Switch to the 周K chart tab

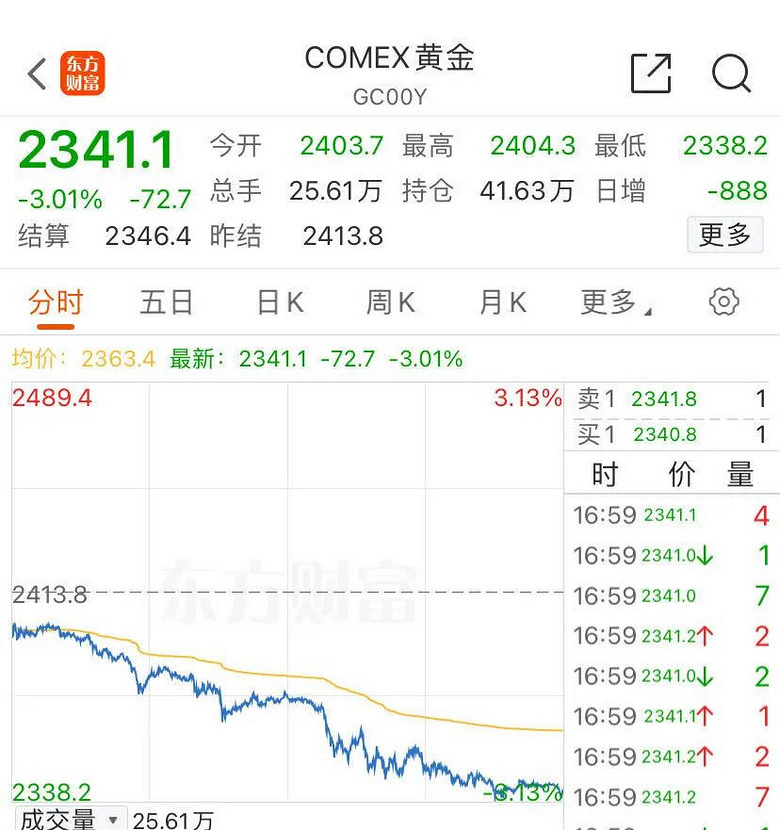[390, 302]
